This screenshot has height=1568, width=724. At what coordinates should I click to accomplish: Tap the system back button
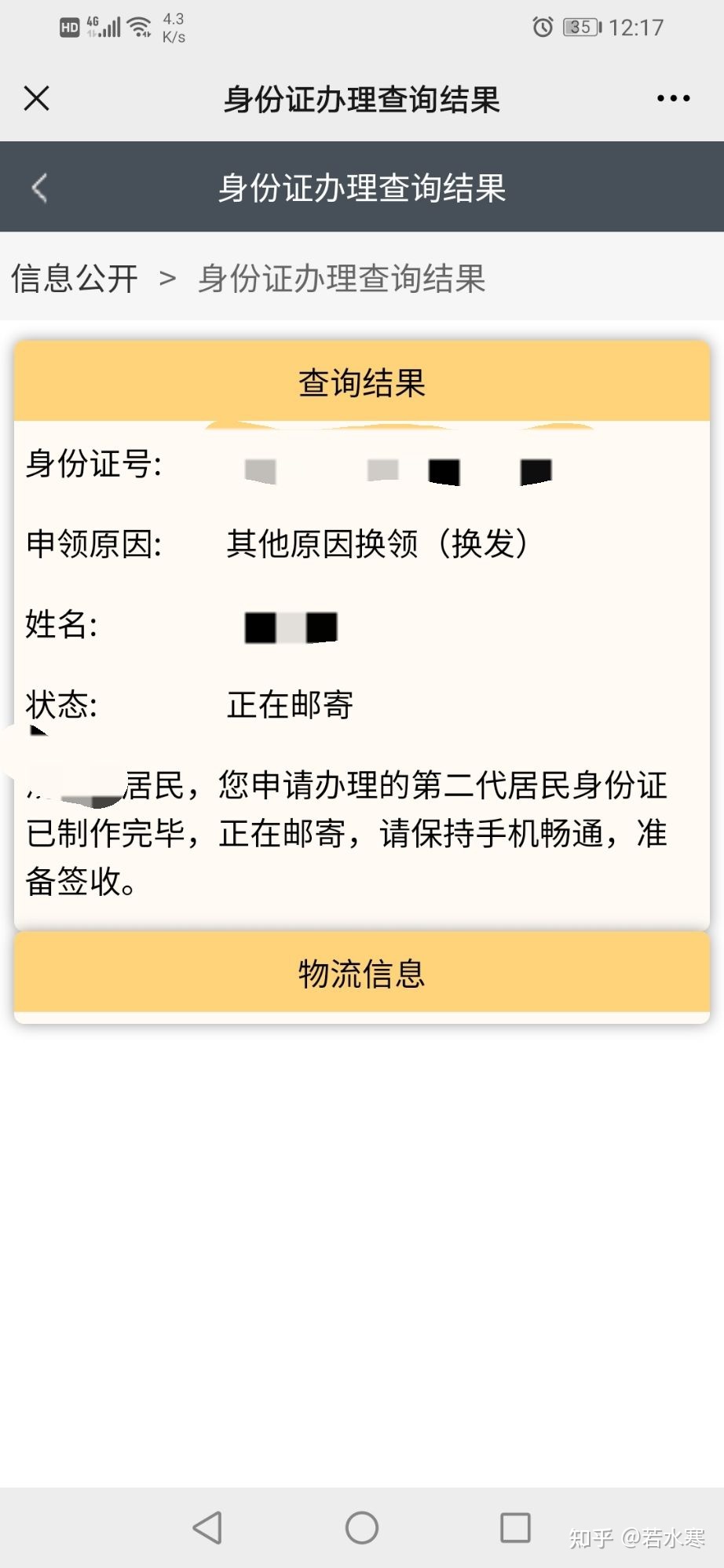click(x=207, y=1527)
